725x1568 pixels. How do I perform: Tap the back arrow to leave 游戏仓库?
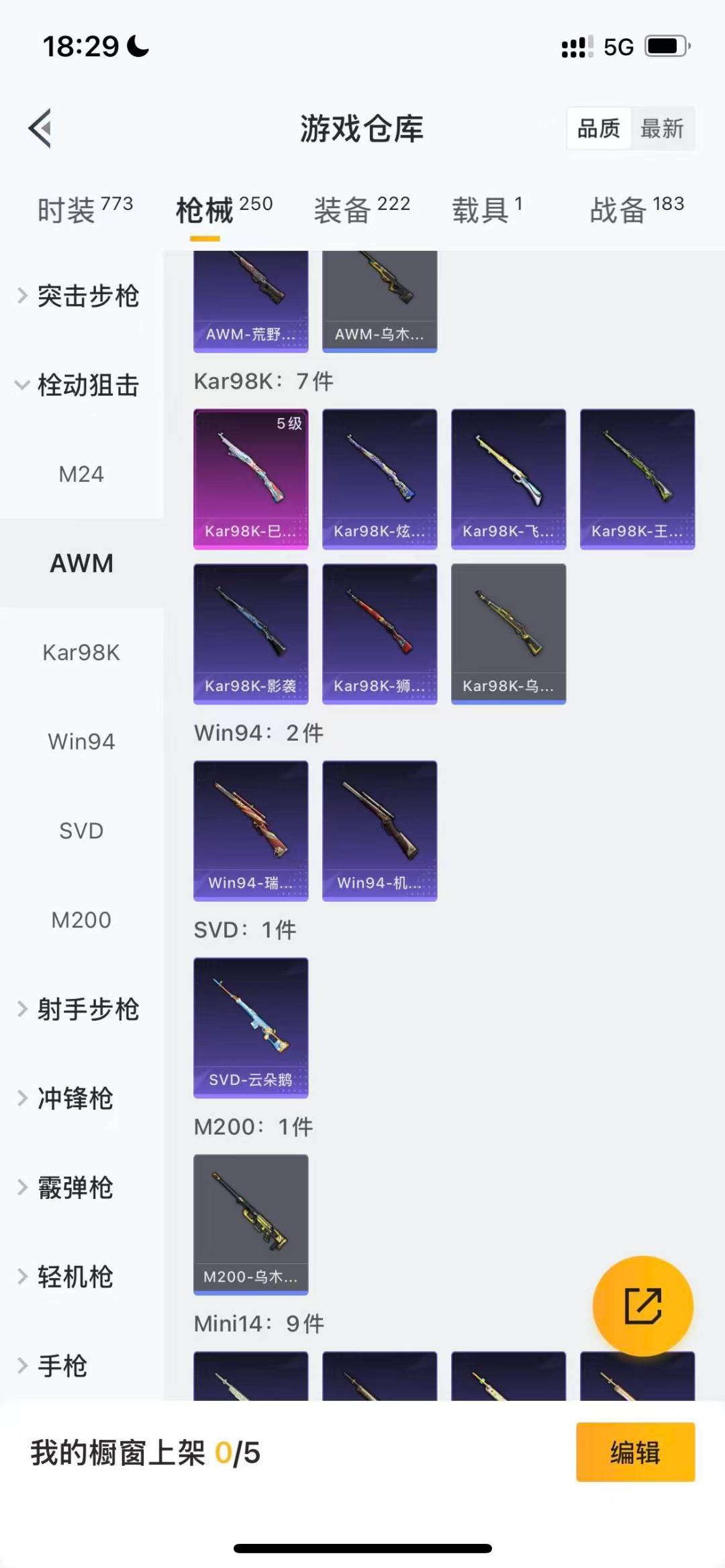(42, 129)
